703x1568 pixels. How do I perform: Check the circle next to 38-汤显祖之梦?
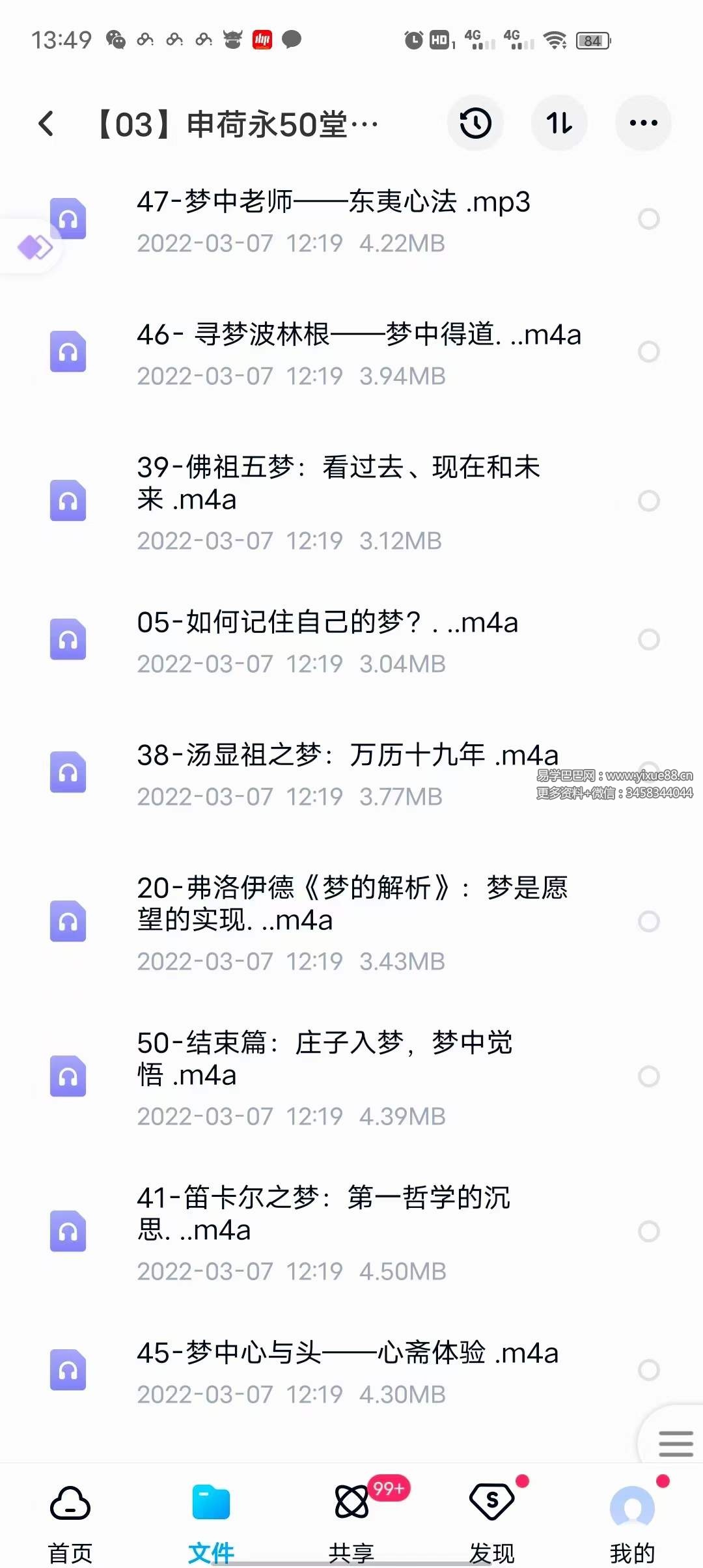[648, 760]
